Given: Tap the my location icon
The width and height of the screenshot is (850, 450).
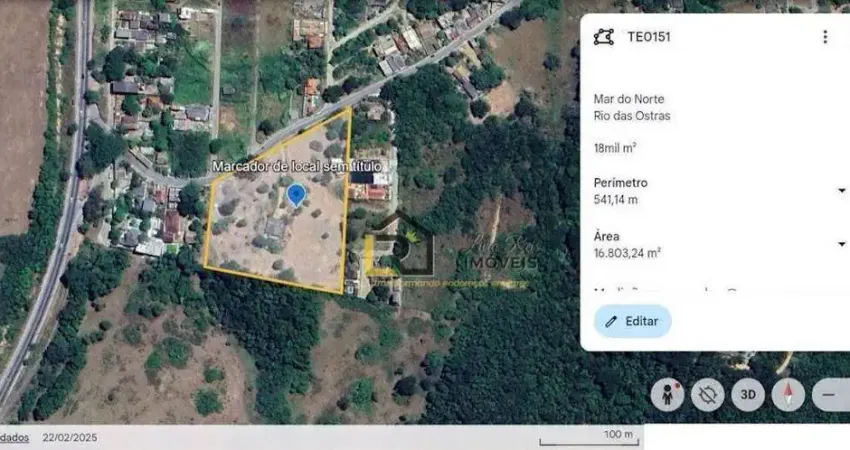Looking at the screenshot, I should click(x=707, y=394).
